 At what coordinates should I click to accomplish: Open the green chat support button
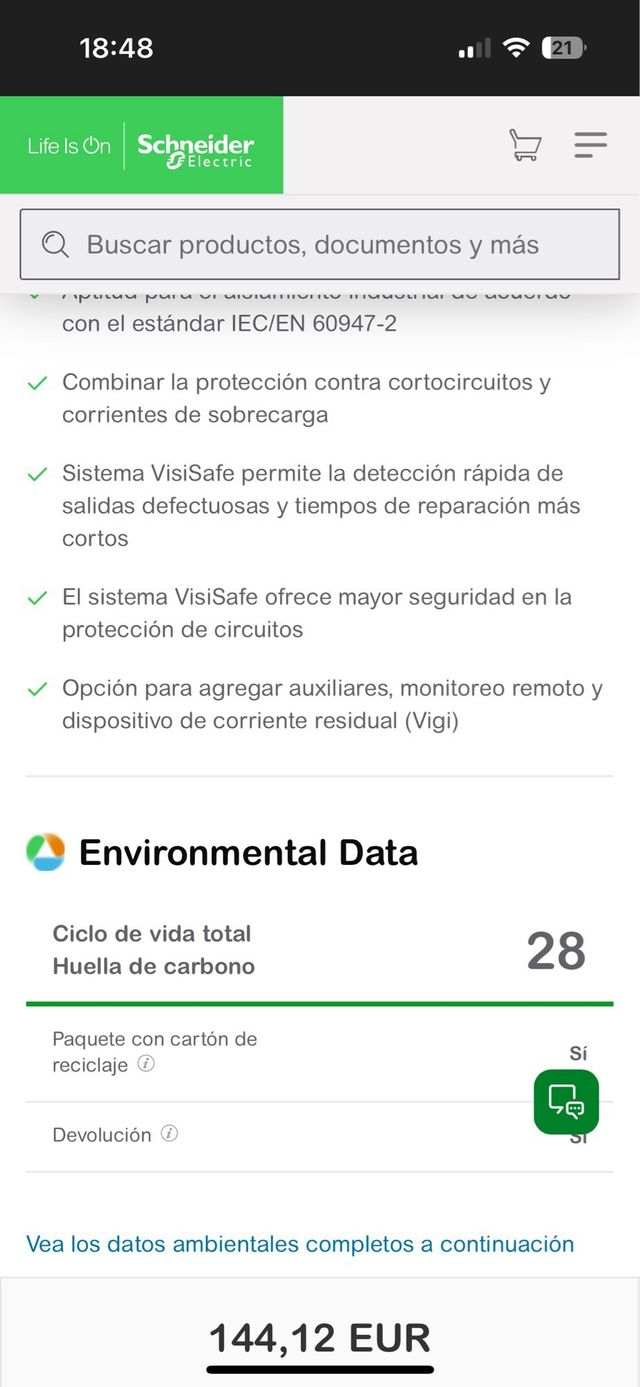pos(566,1101)
